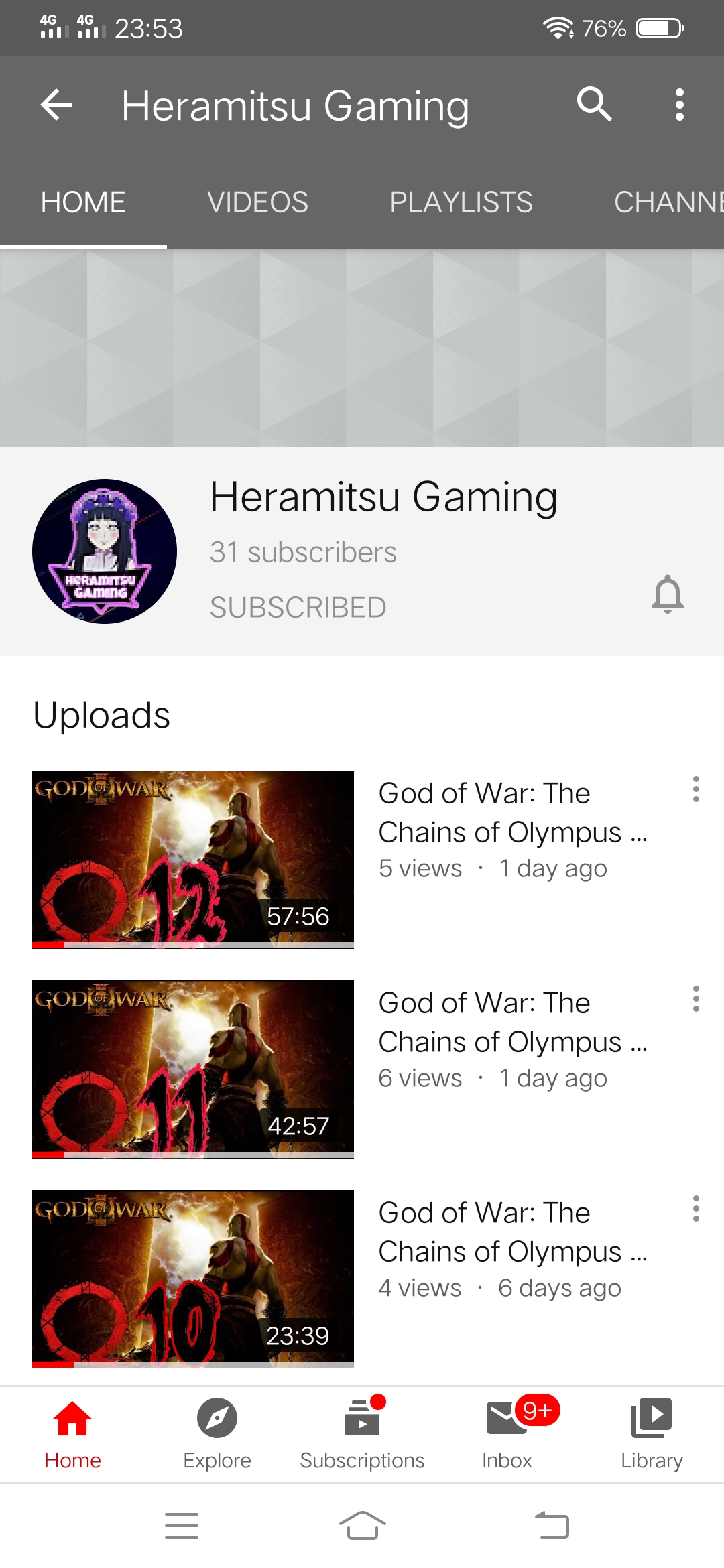Image resolution: width=724 pixels, height=1568 pixels.
Task: Open the channel's overflow menu
Action: [x=680, y=105]
